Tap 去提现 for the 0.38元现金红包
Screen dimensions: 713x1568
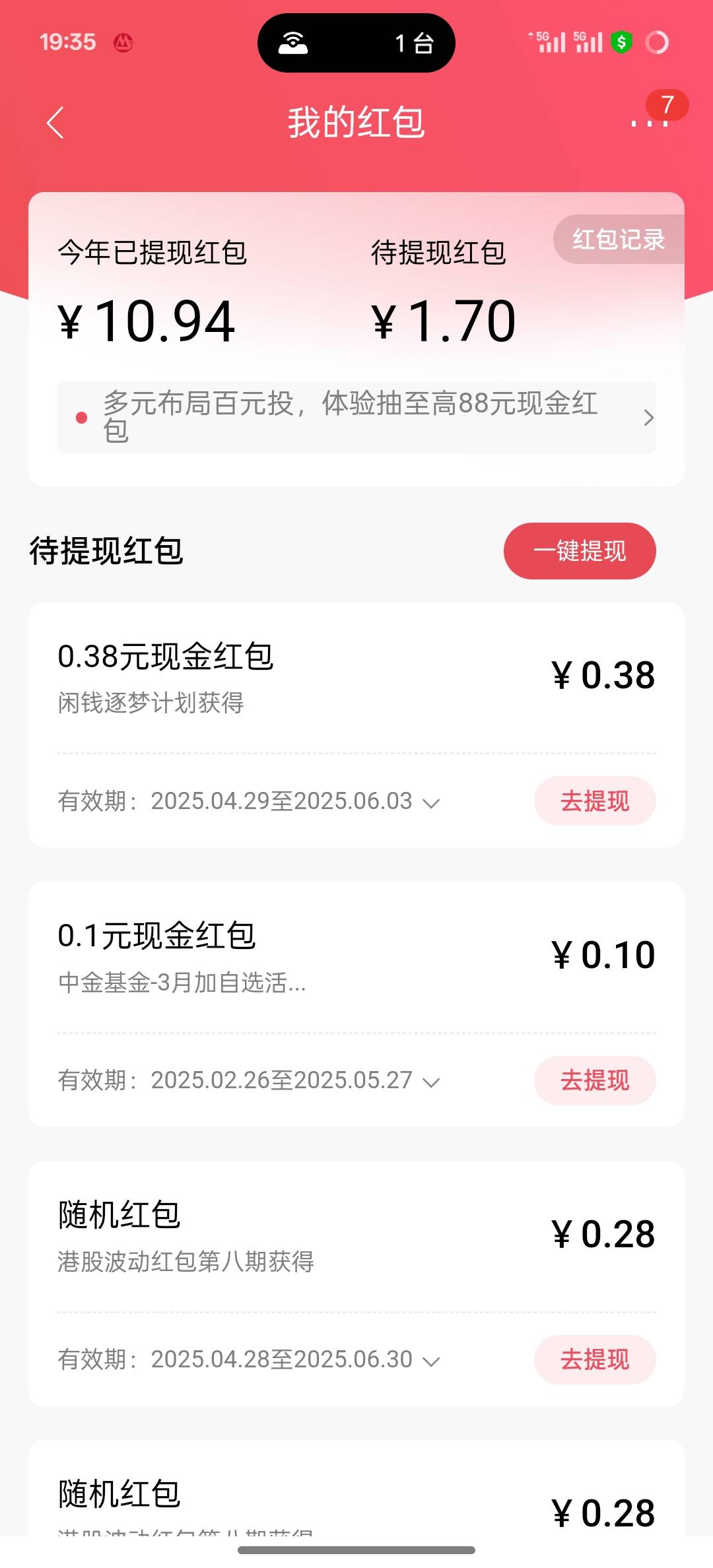pos(594,801)
